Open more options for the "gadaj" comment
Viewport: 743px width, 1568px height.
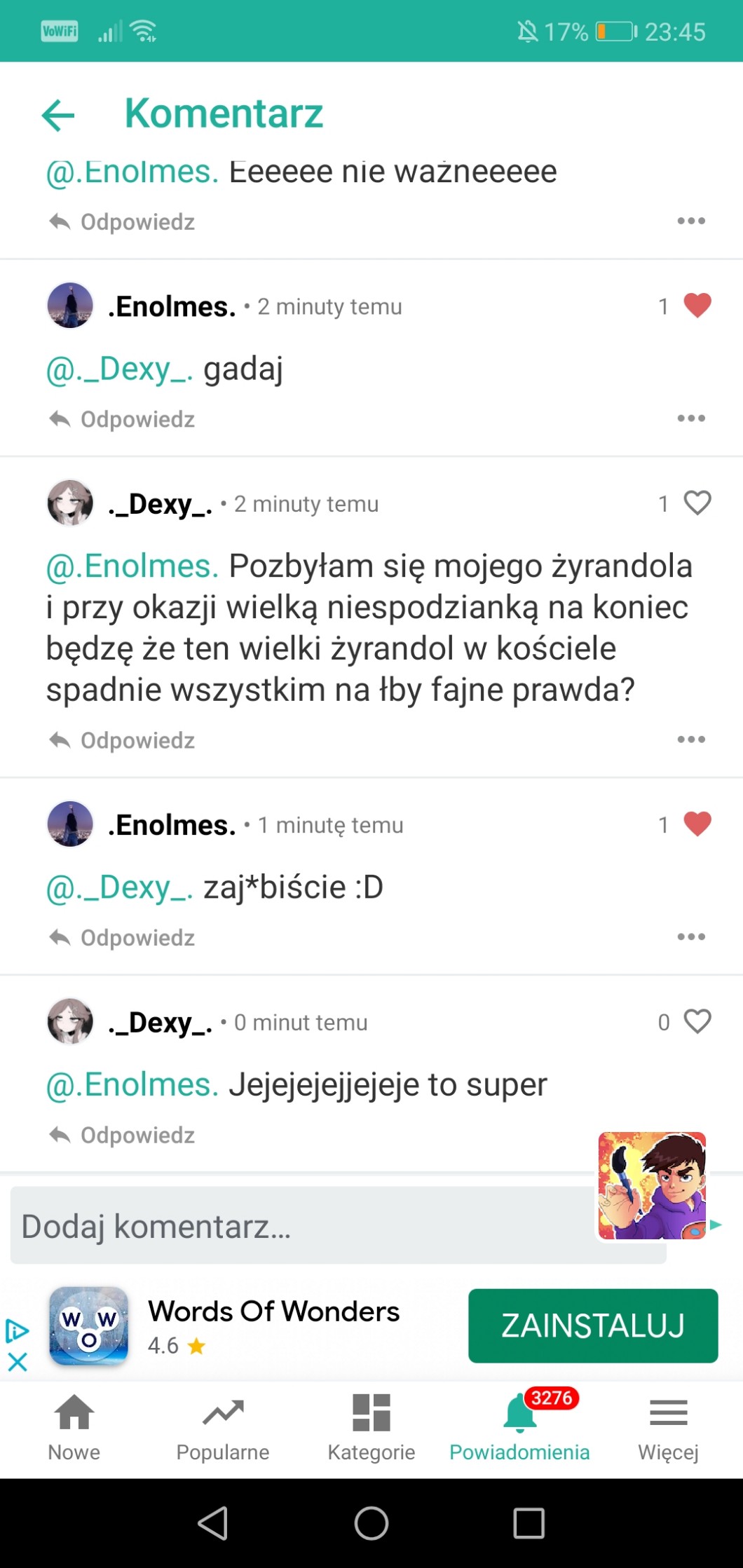pos(691,418)
